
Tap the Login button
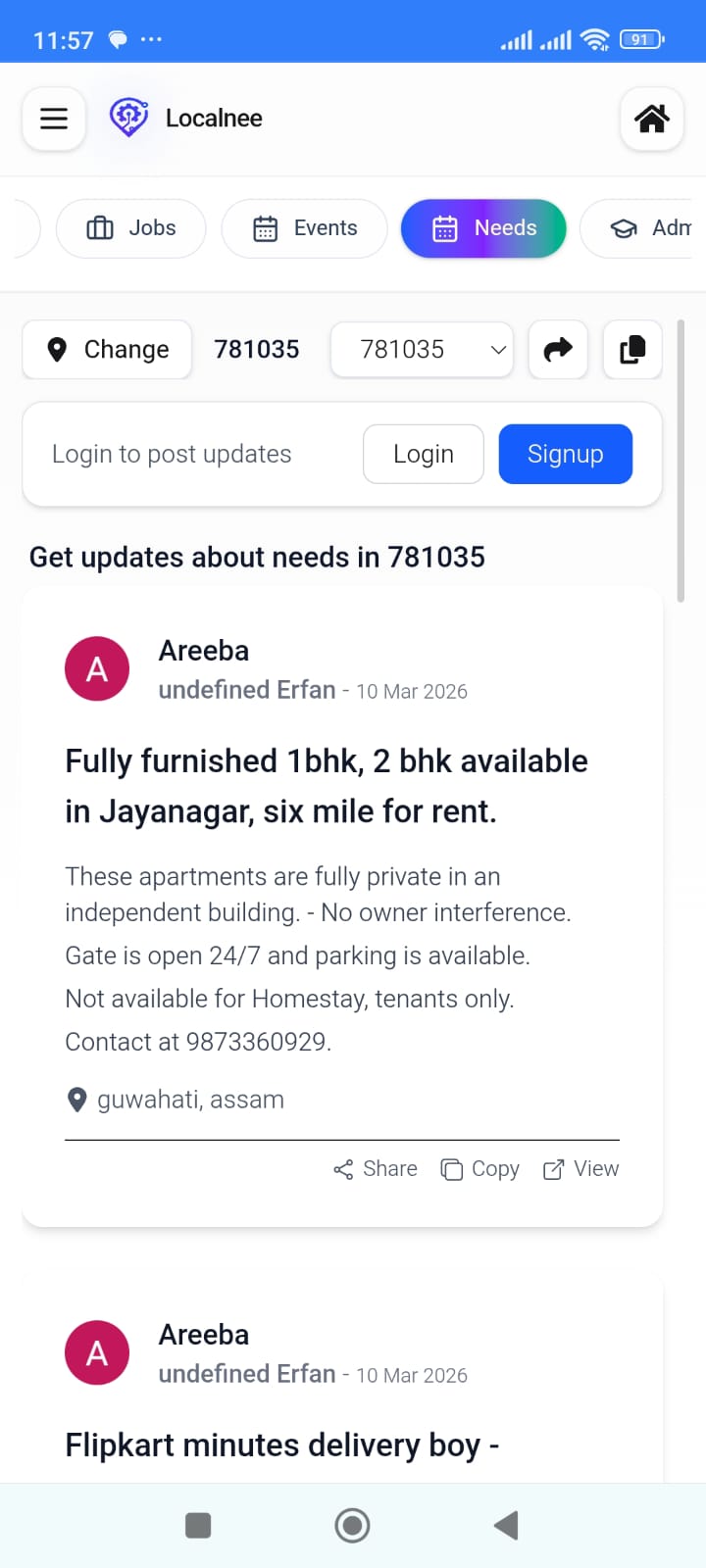tap(423, 454)
